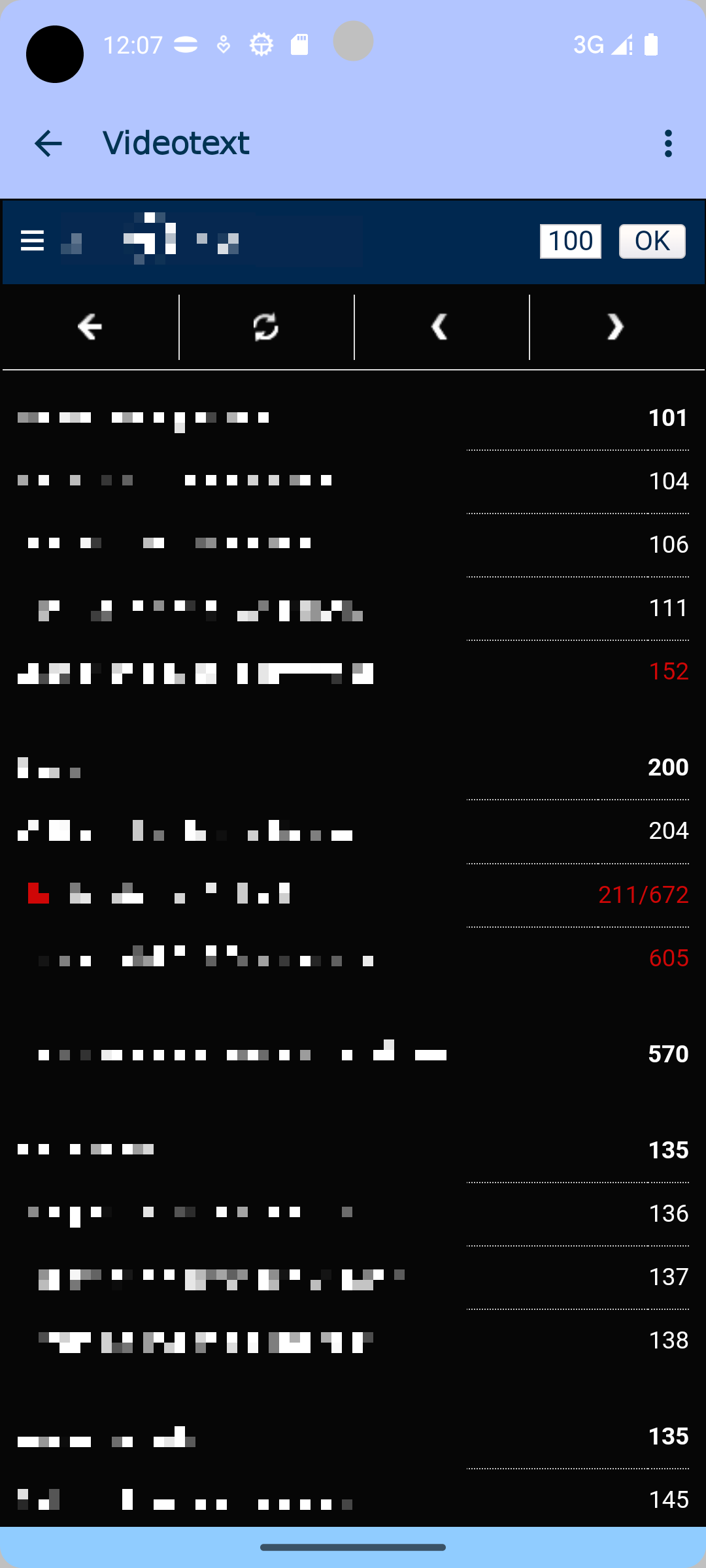Image resolution: width=706 pixels, height=1568 pixels.
Task: Open teletext page 200
Action: [667, 767]
